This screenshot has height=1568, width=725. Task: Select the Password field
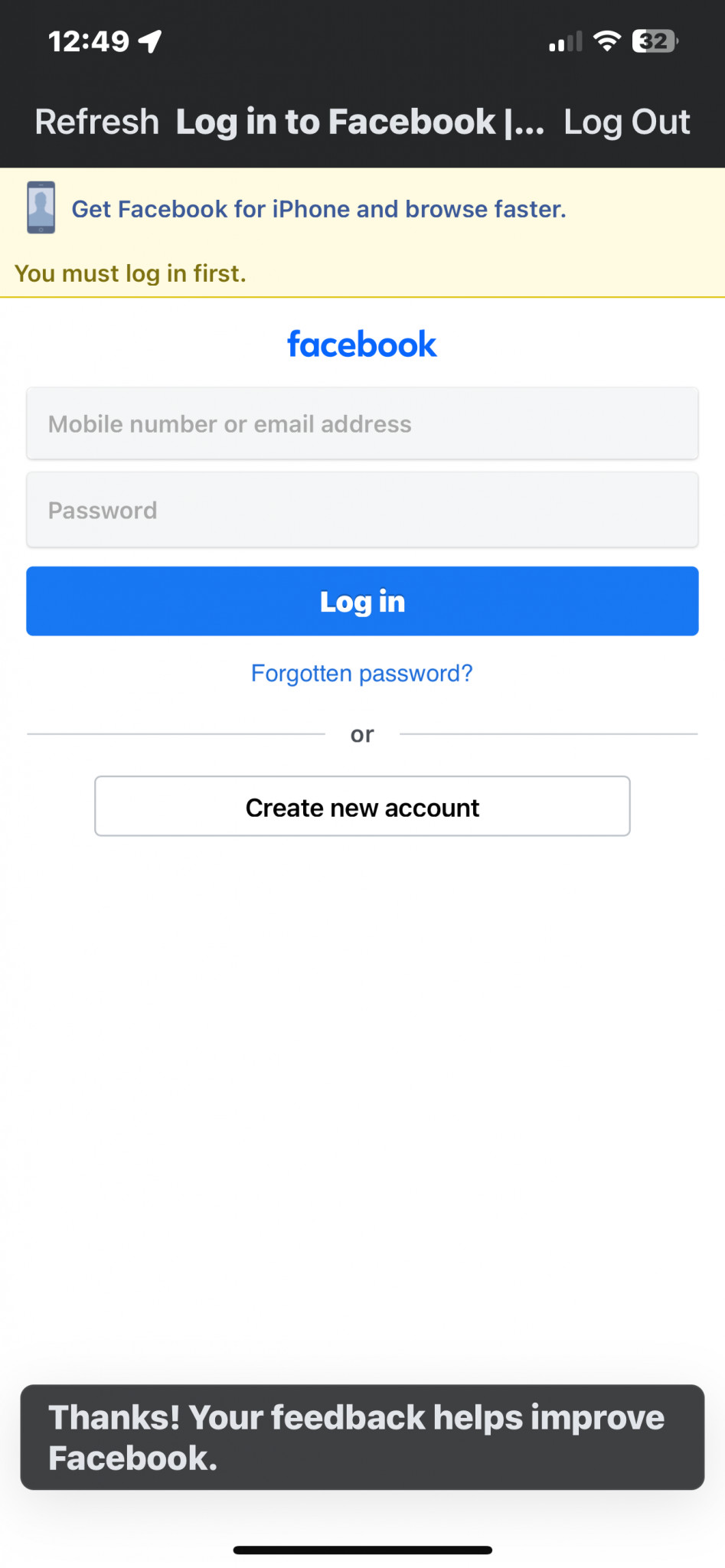362,510
